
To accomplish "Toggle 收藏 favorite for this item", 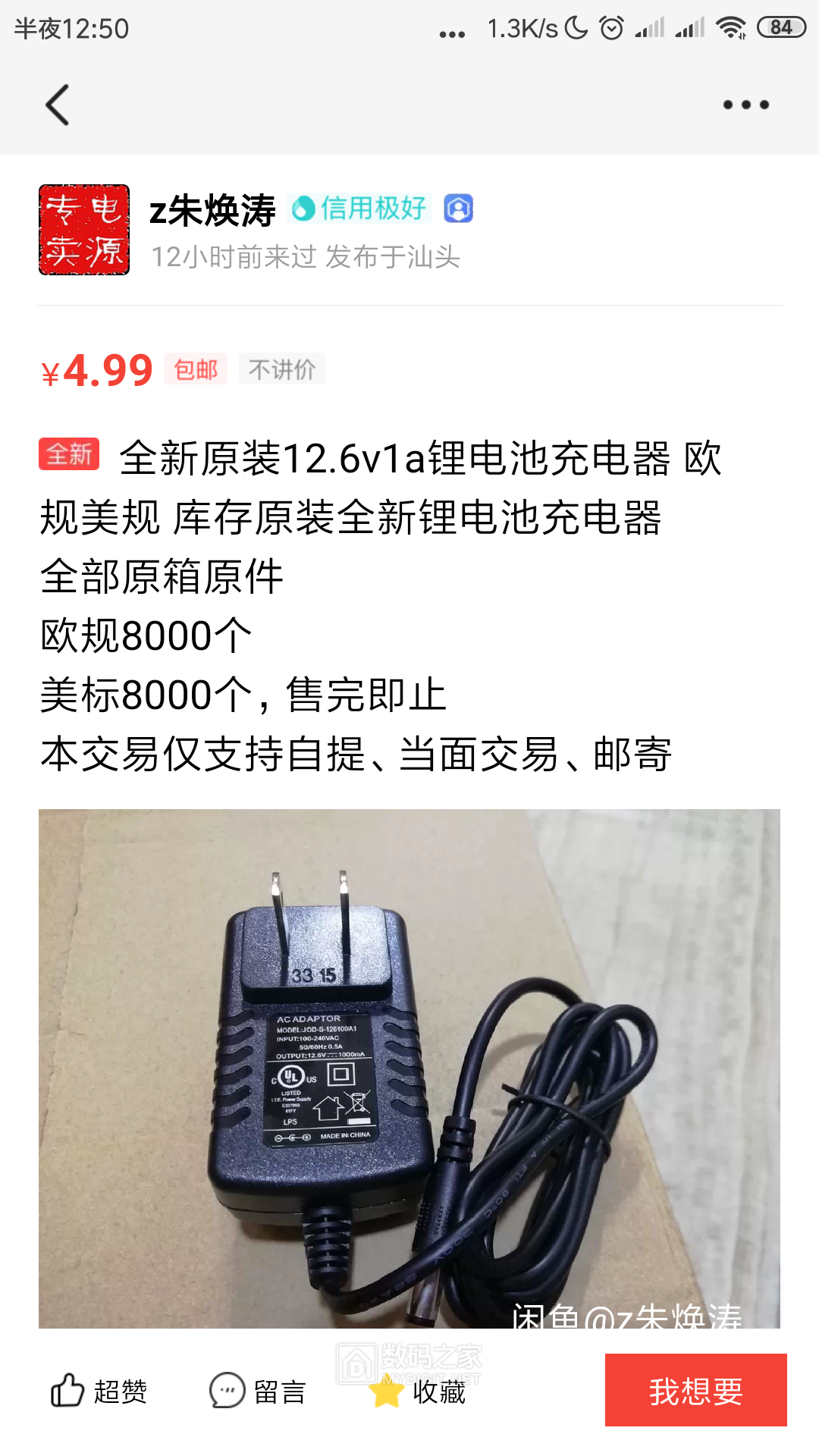I will 417,1391.
